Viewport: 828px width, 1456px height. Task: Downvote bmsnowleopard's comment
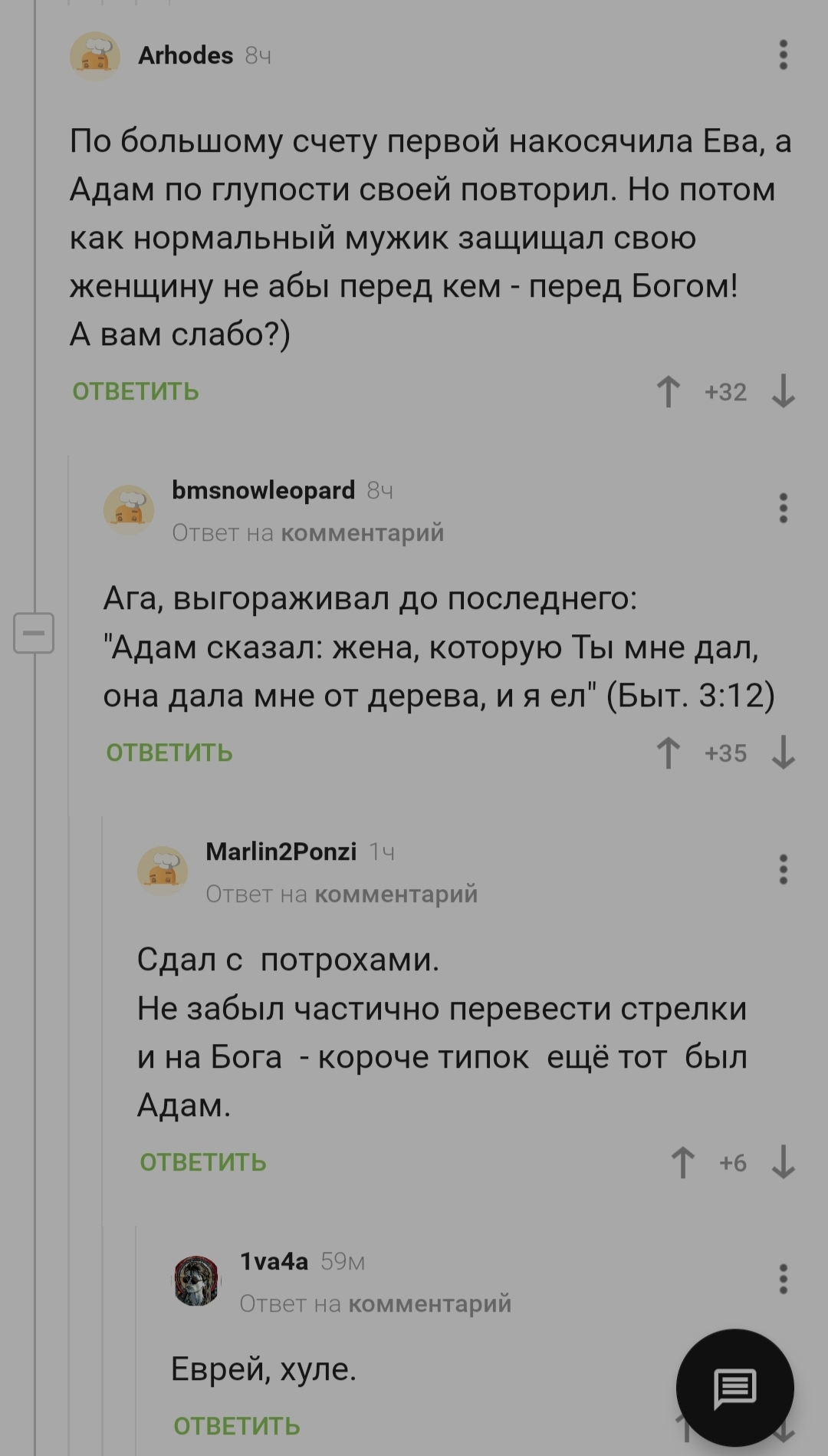(783, 753)
